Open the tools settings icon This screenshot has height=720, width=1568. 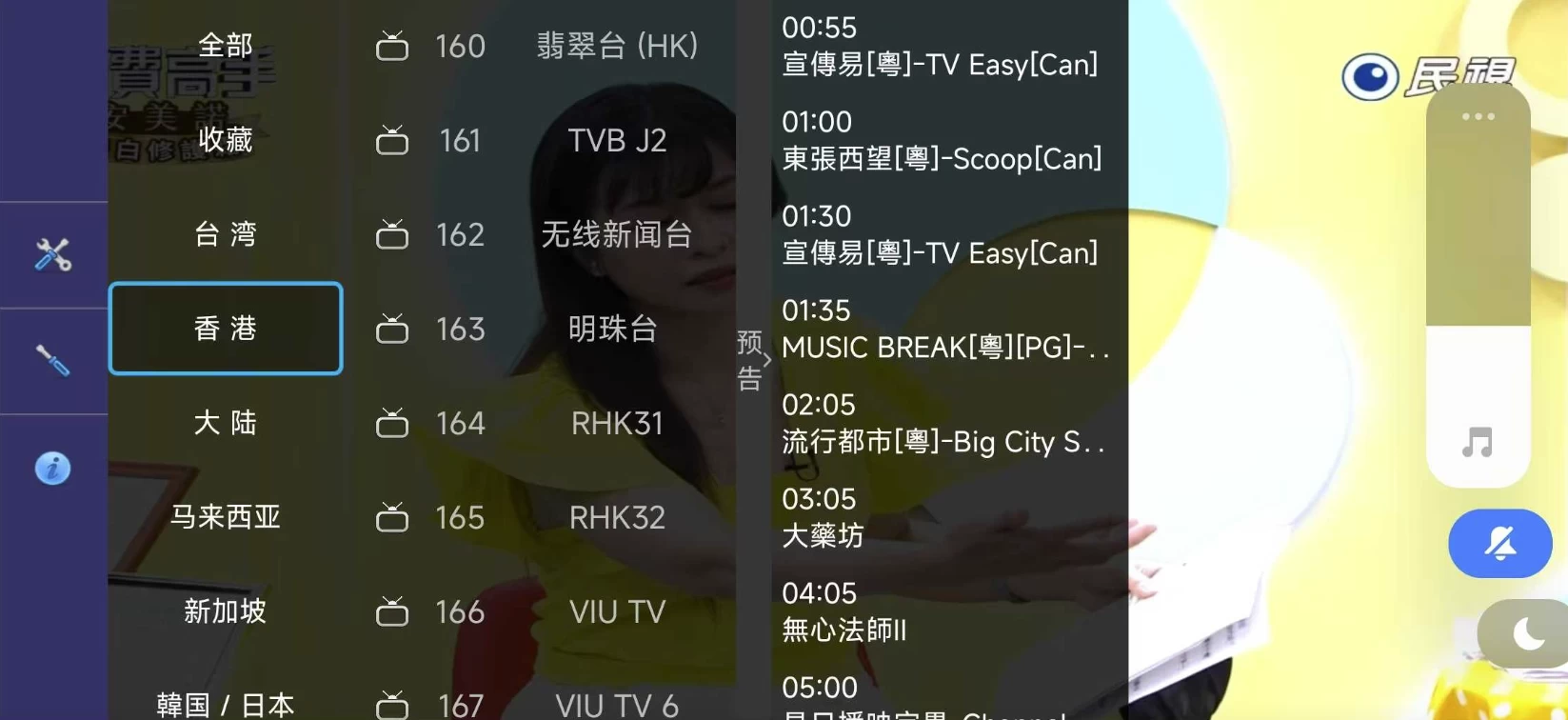tap(53, 254)
